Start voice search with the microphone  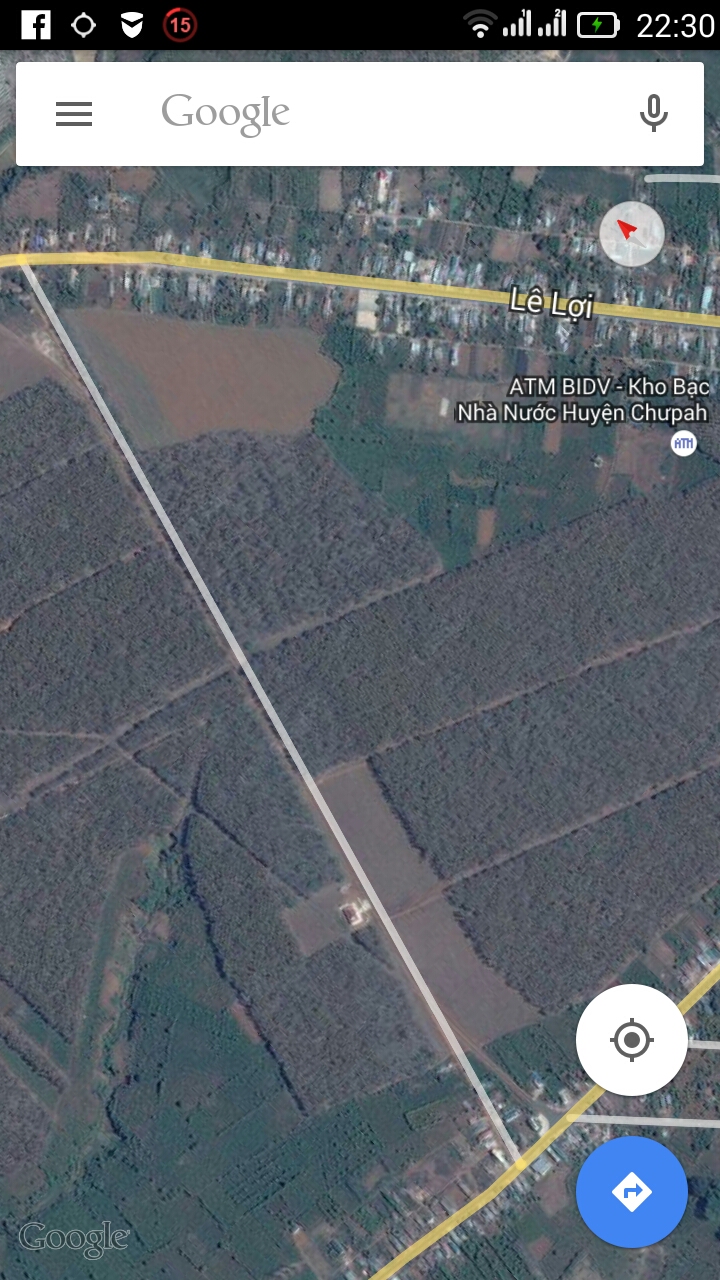click(653, 114)
